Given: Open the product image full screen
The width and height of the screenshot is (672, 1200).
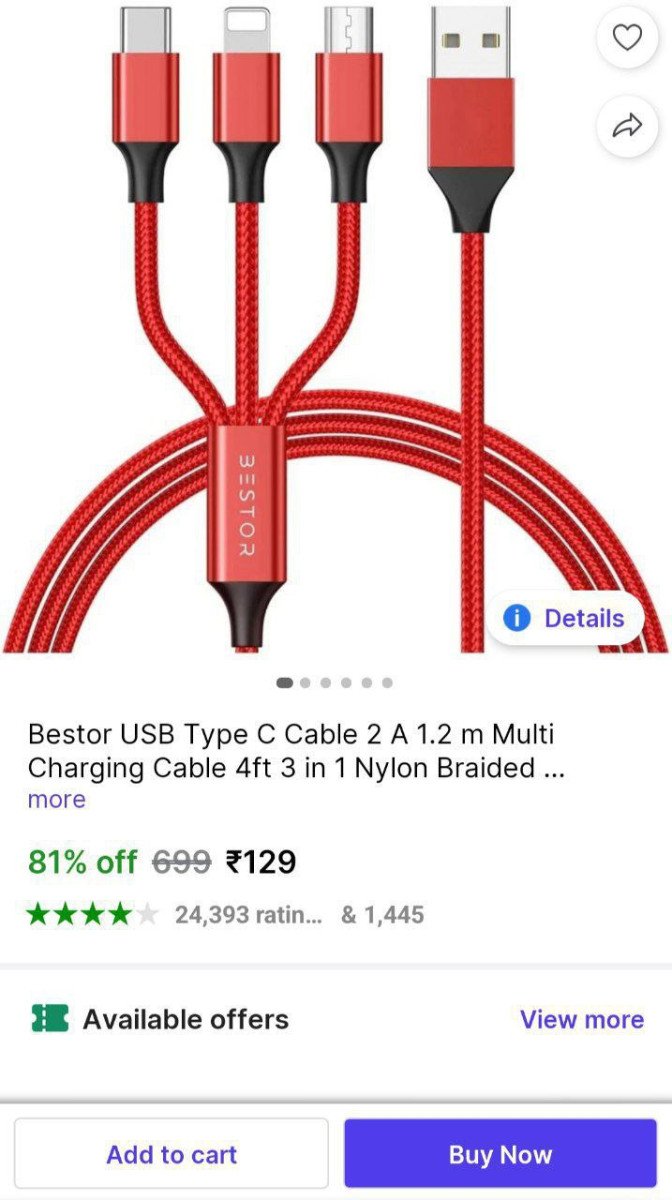Looking at the screenshot, I should 300,330.
